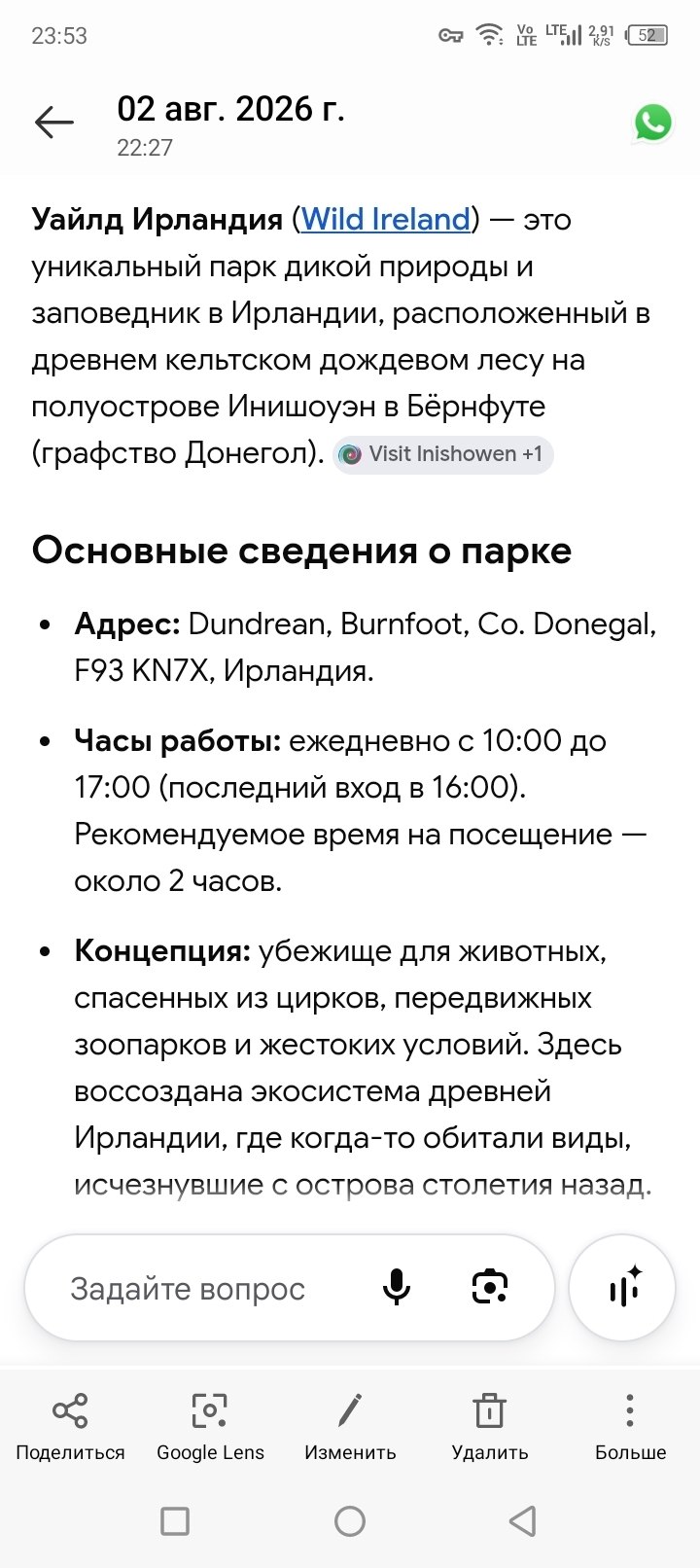This screenshot has height=1568, width=700.
Task: Go back using the top arrow
Action: (54, 123)
